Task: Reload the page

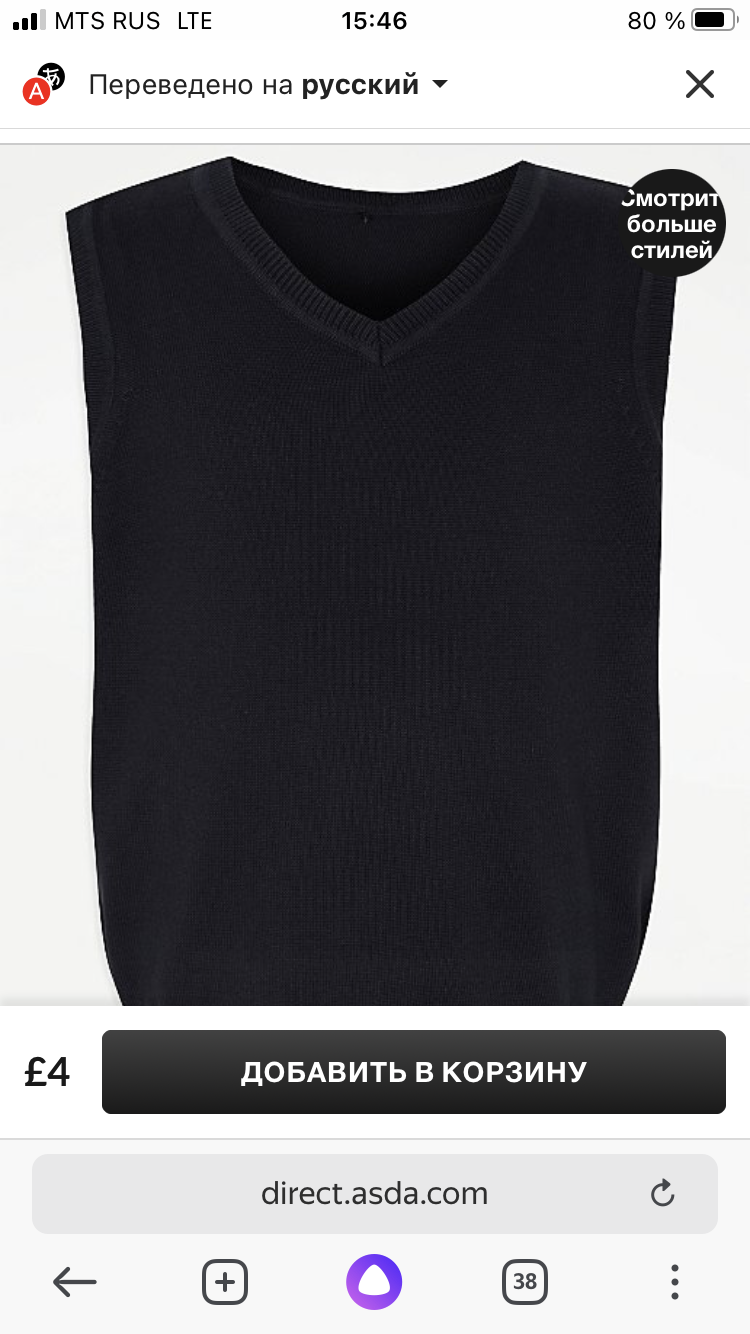Action: (x=663, y=1193)
